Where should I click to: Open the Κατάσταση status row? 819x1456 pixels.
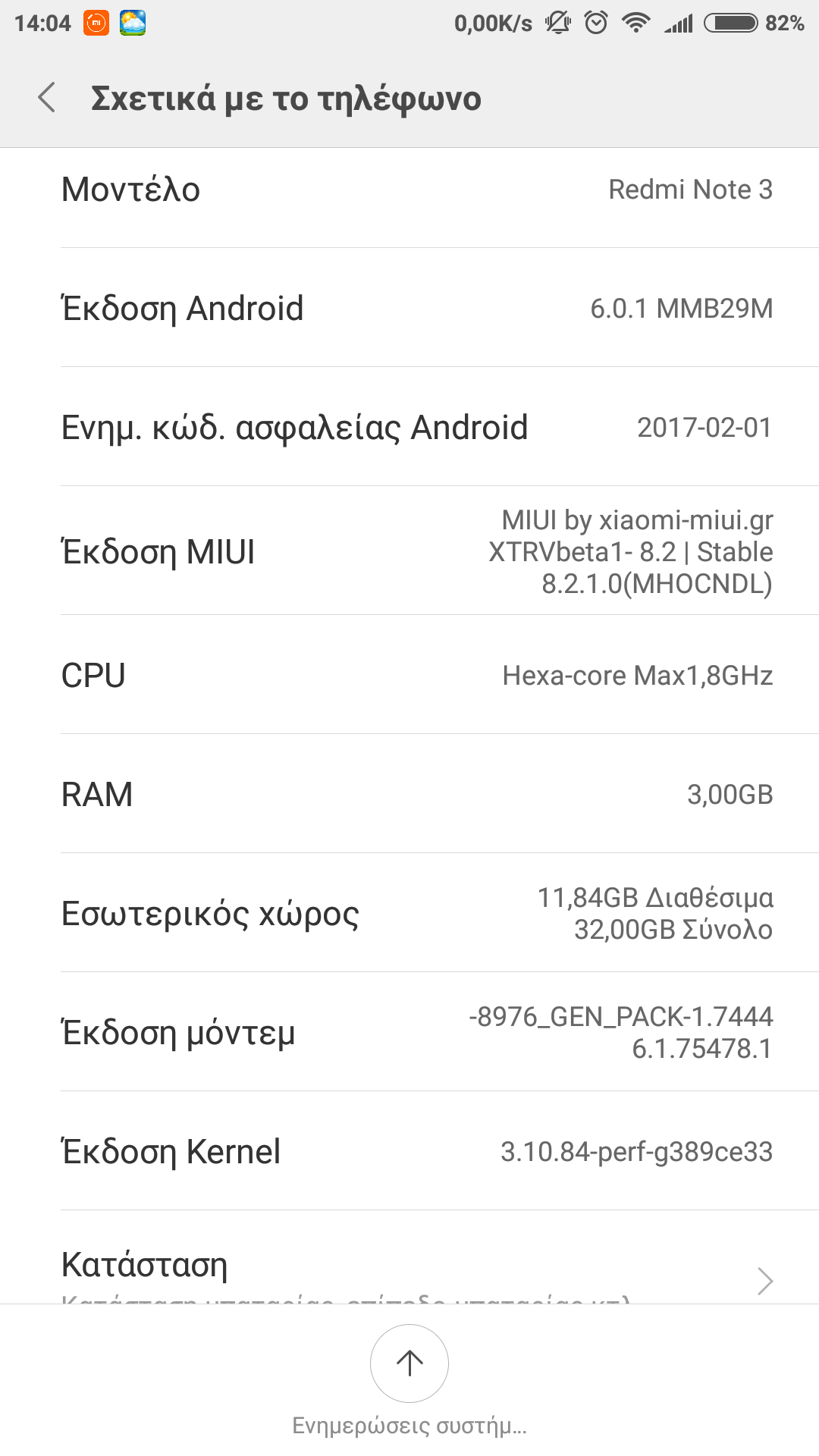(x=409, y=1266)
